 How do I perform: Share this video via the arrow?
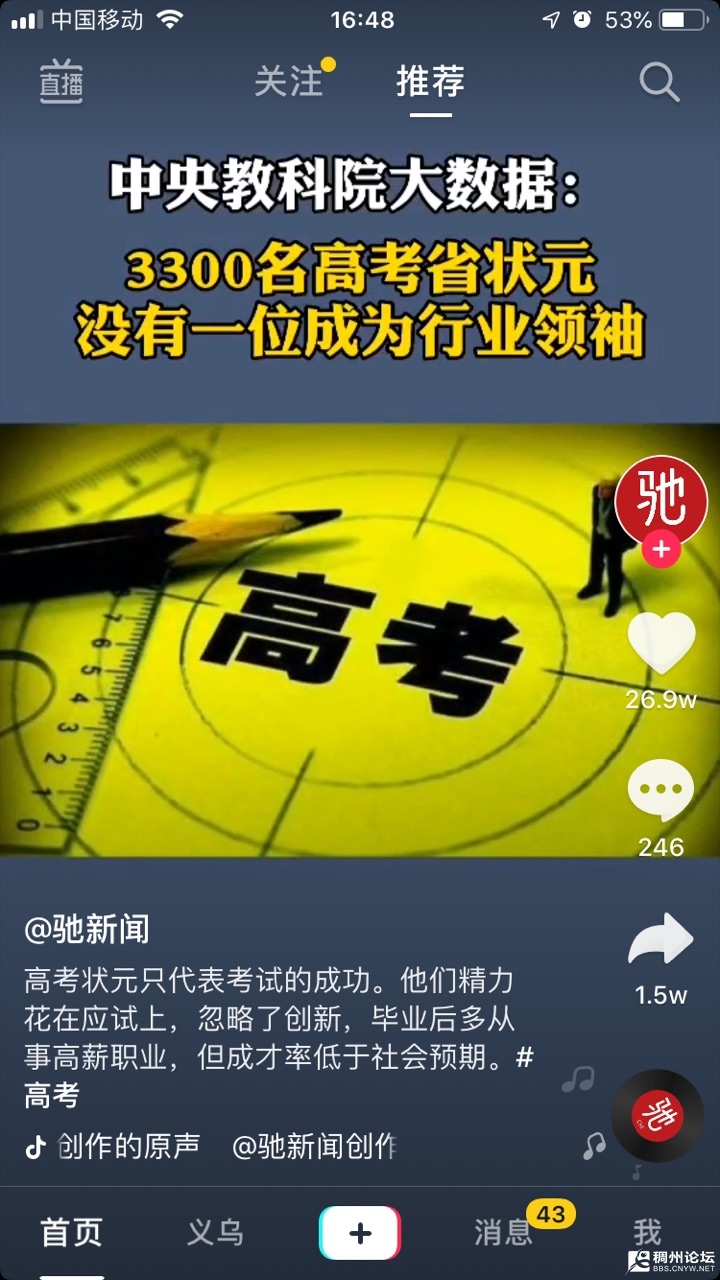coord(660,942)
